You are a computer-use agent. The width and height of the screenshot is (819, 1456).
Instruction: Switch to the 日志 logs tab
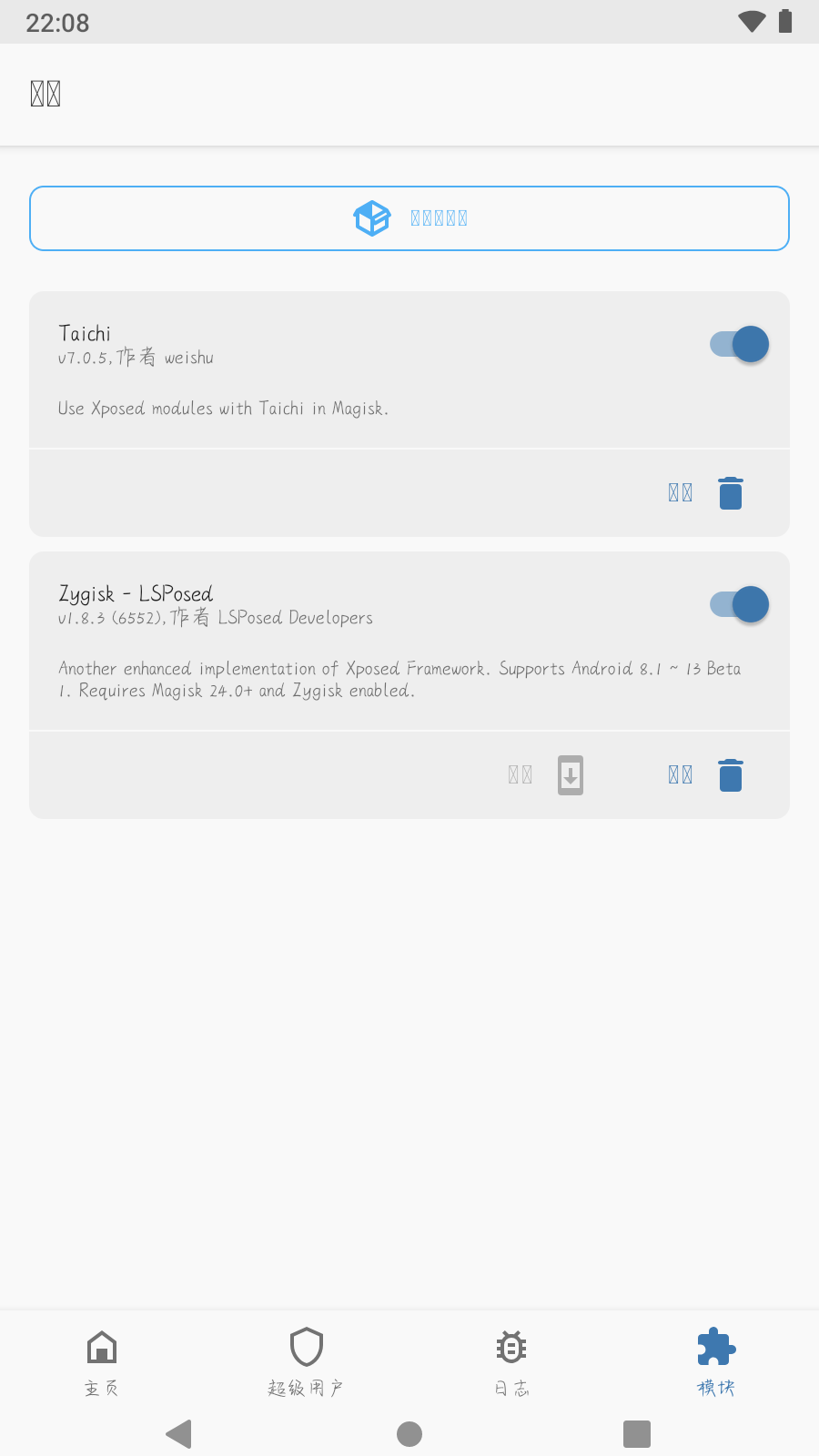pos(511,1360)
